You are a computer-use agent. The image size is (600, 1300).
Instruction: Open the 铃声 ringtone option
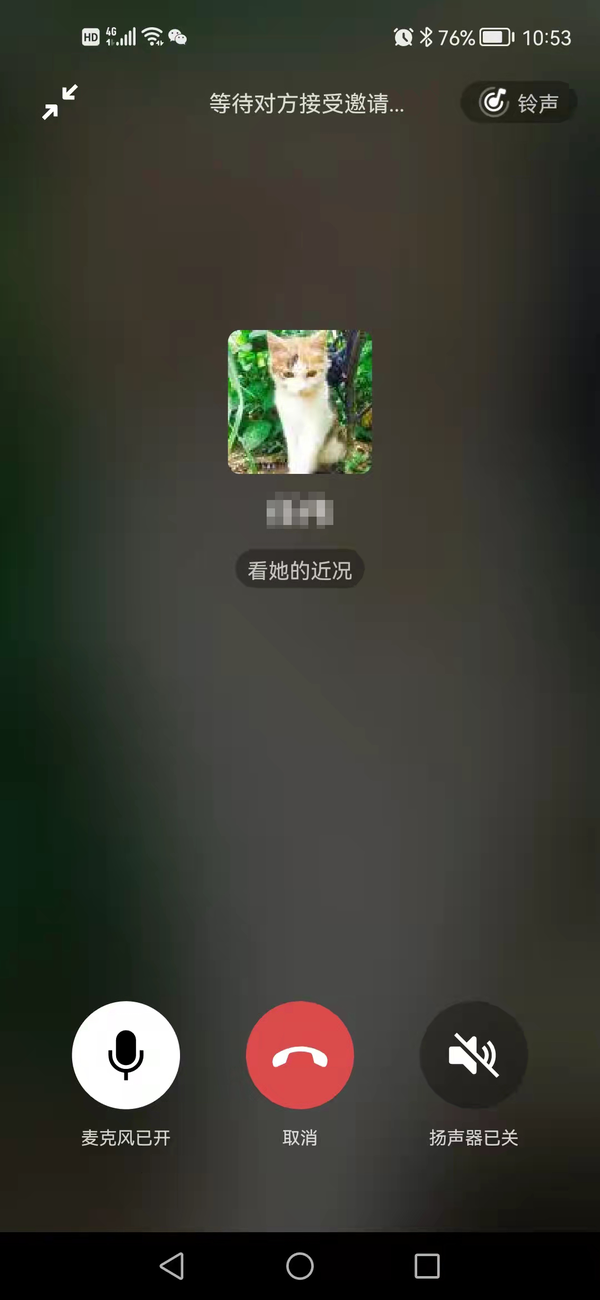(518, 102)
